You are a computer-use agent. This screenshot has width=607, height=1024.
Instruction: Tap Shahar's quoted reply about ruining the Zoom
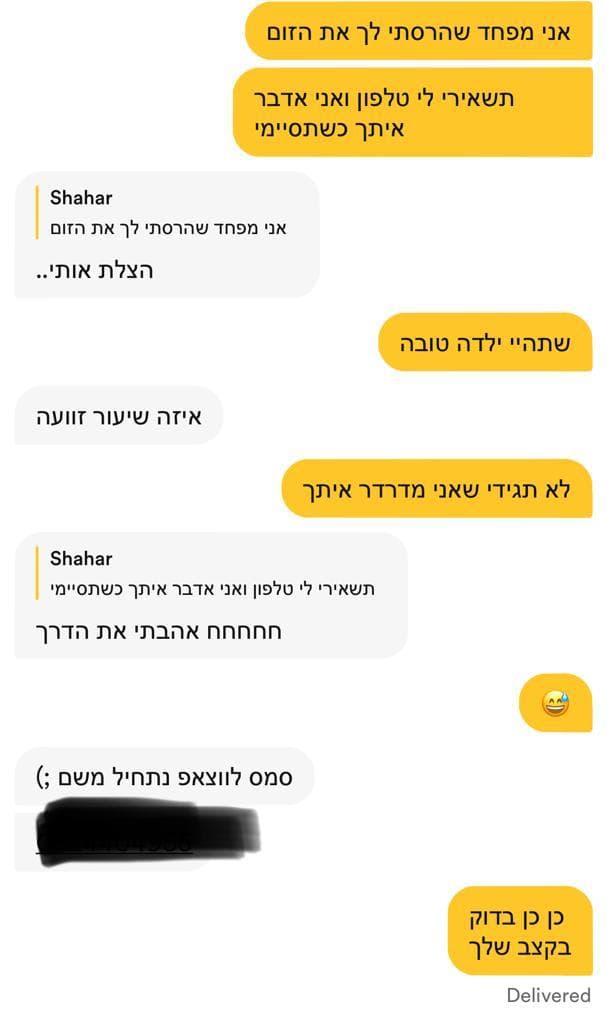point(167,234)
